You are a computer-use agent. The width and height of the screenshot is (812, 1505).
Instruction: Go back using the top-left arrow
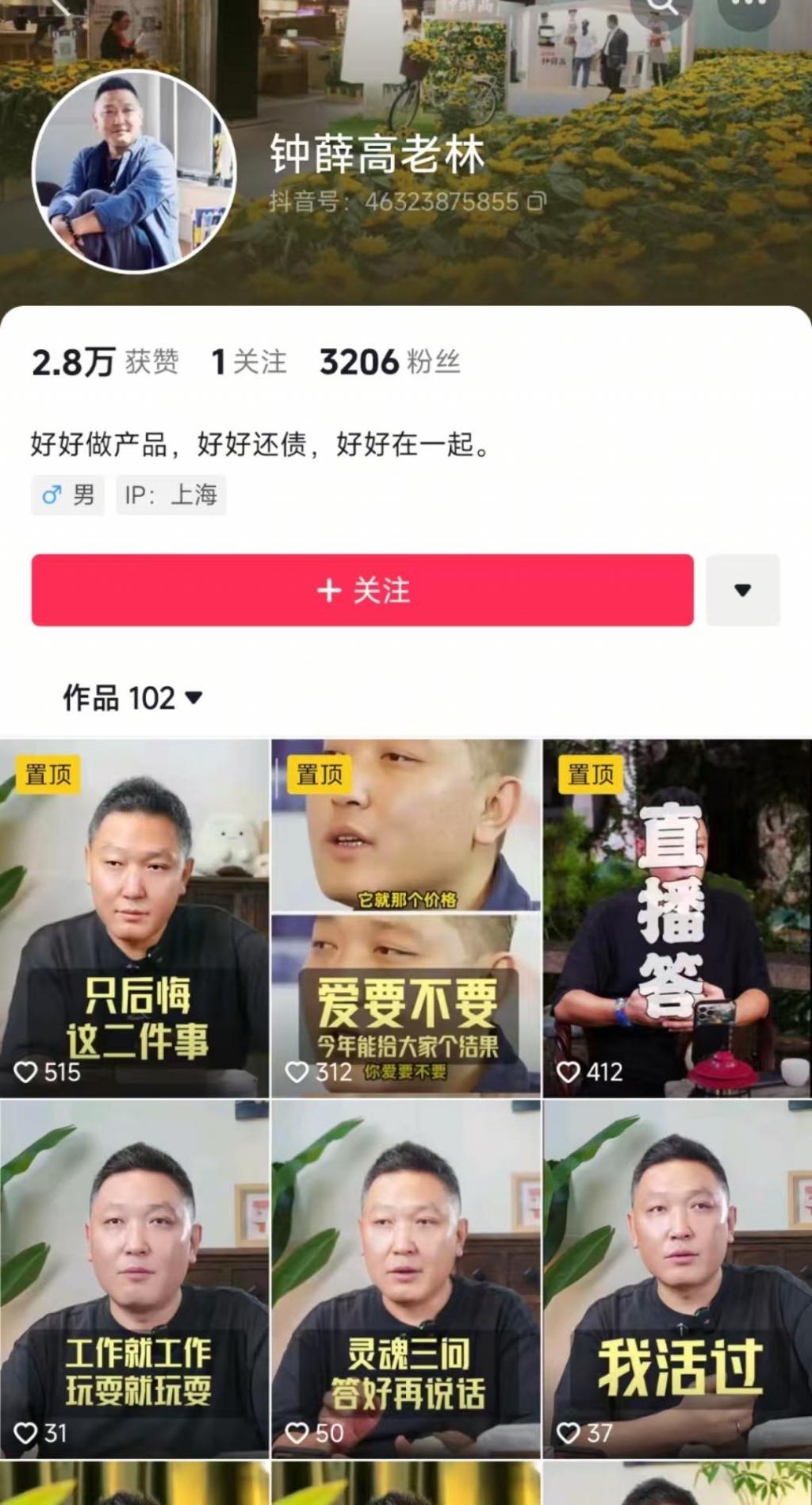point(60,6)
